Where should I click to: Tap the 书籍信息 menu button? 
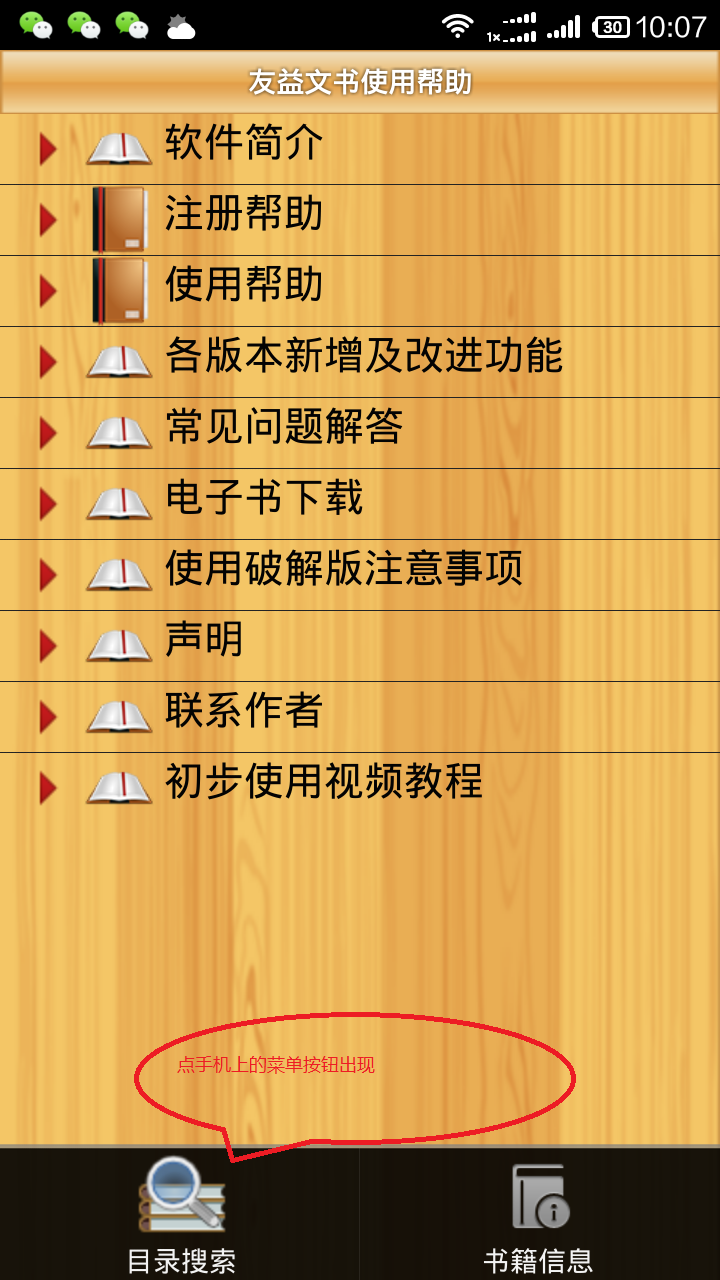540,1214
